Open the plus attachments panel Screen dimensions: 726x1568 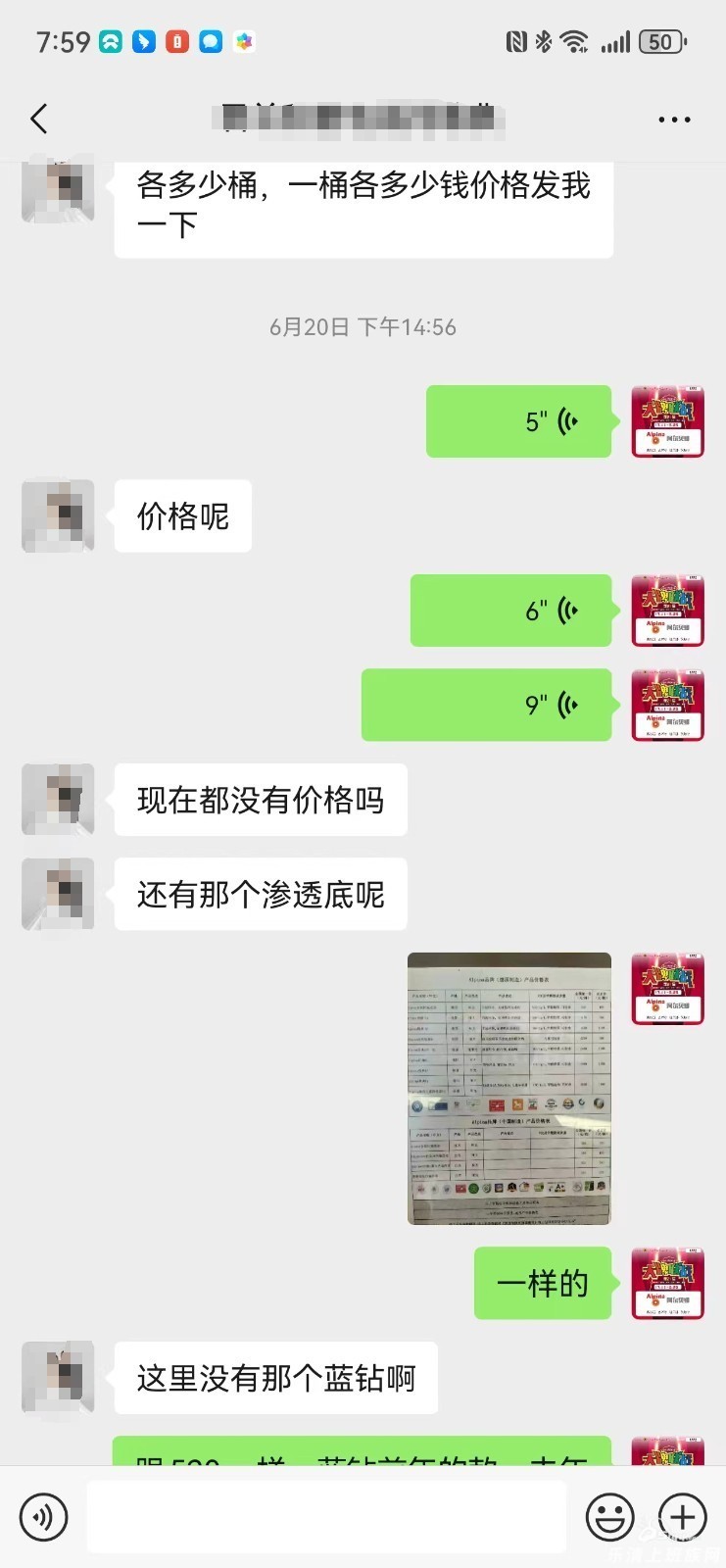682,1517
